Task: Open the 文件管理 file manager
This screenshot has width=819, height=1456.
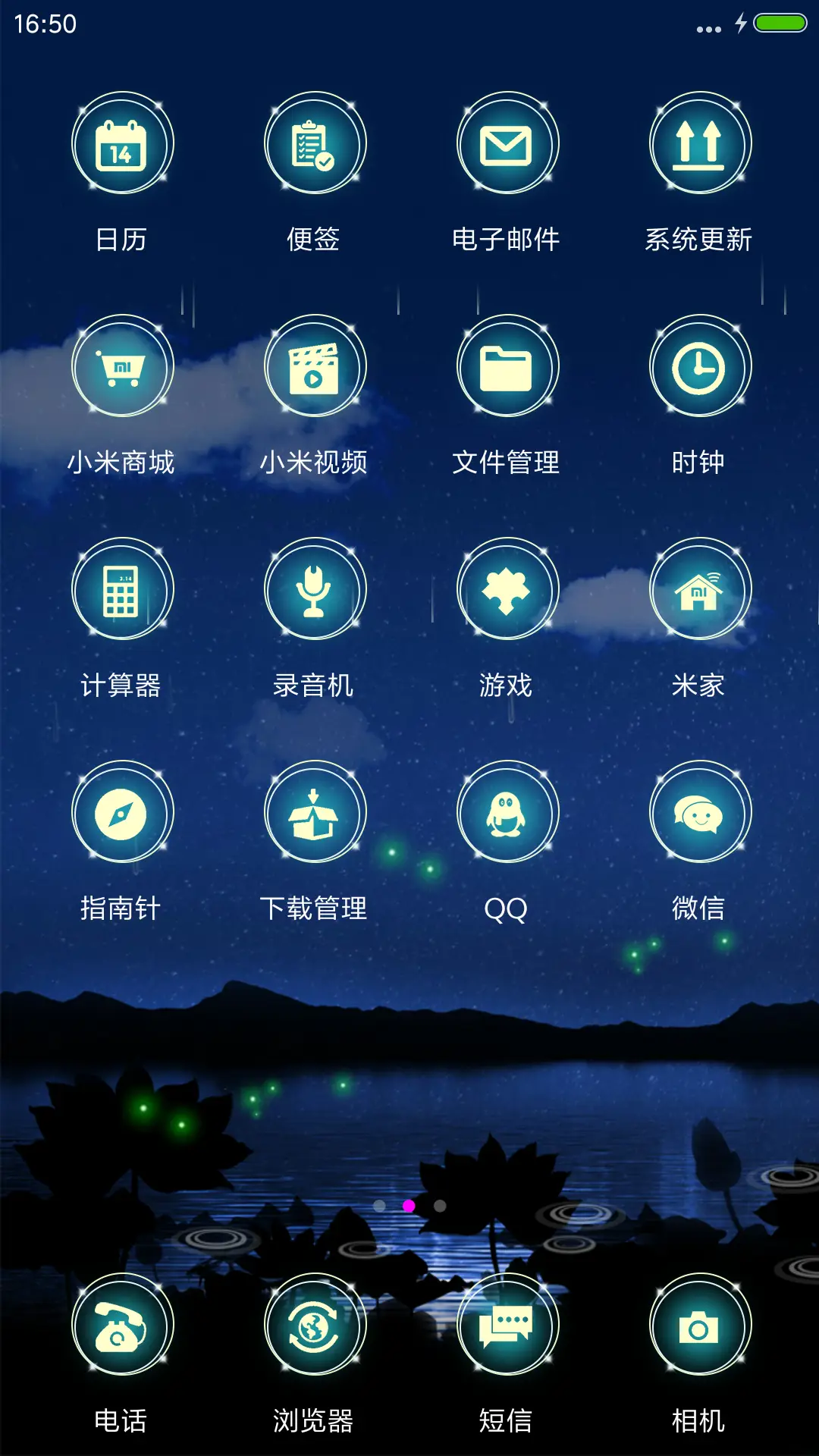Action: (x=507, y=366)
